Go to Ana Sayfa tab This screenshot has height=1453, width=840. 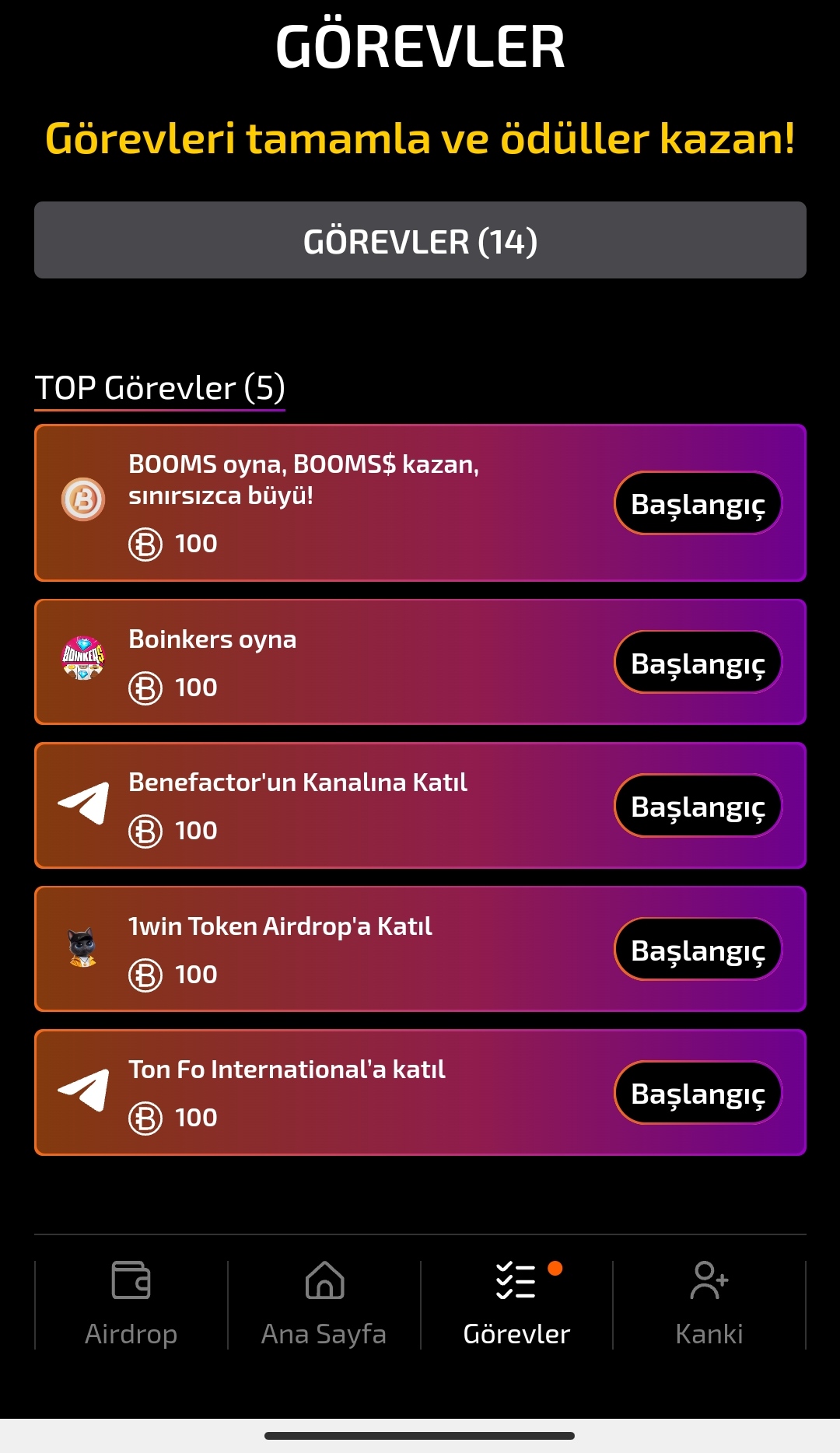click(324, 1304)
